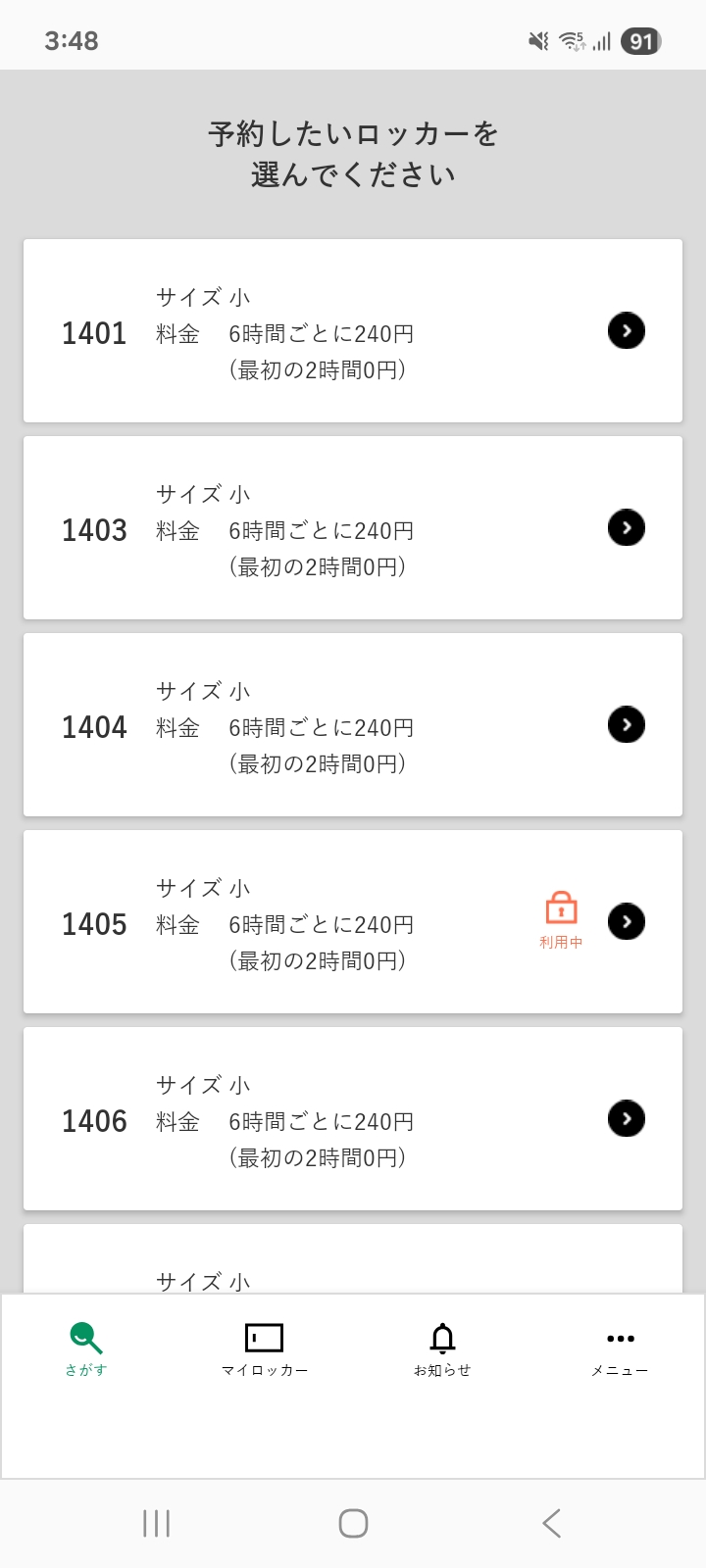Open locker 1403 reservation
Screen dimensions: 706x1568
point(353,528)
